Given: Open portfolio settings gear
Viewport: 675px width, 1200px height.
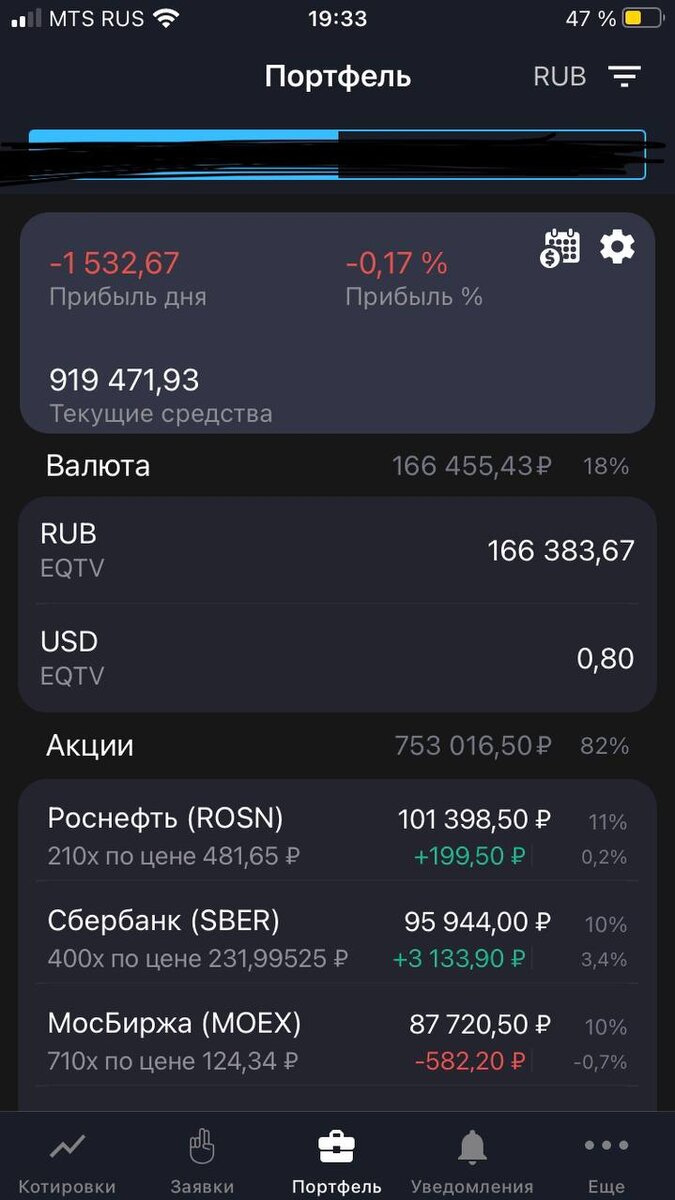Looking at the screenshot, I should pyautogui.click(x=617, y=246).
